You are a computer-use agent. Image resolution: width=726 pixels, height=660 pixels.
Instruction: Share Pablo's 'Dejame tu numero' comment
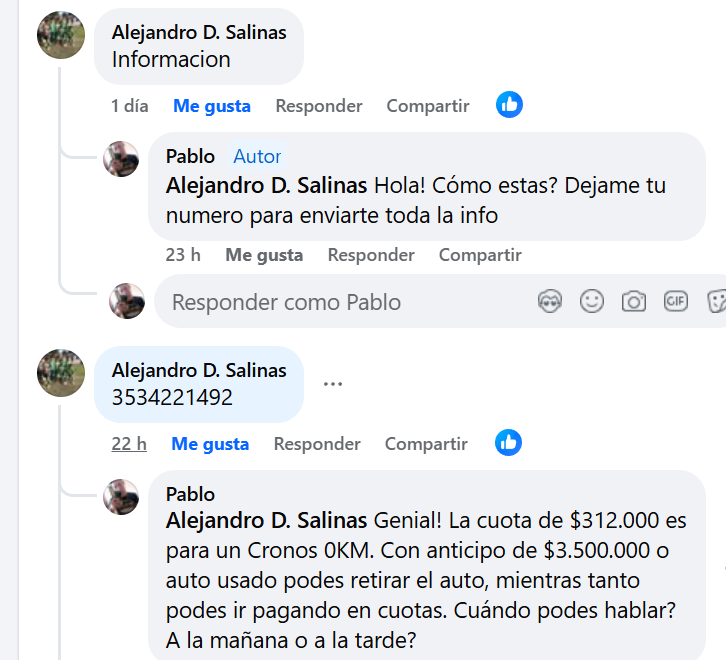click(x=479, y=255)
